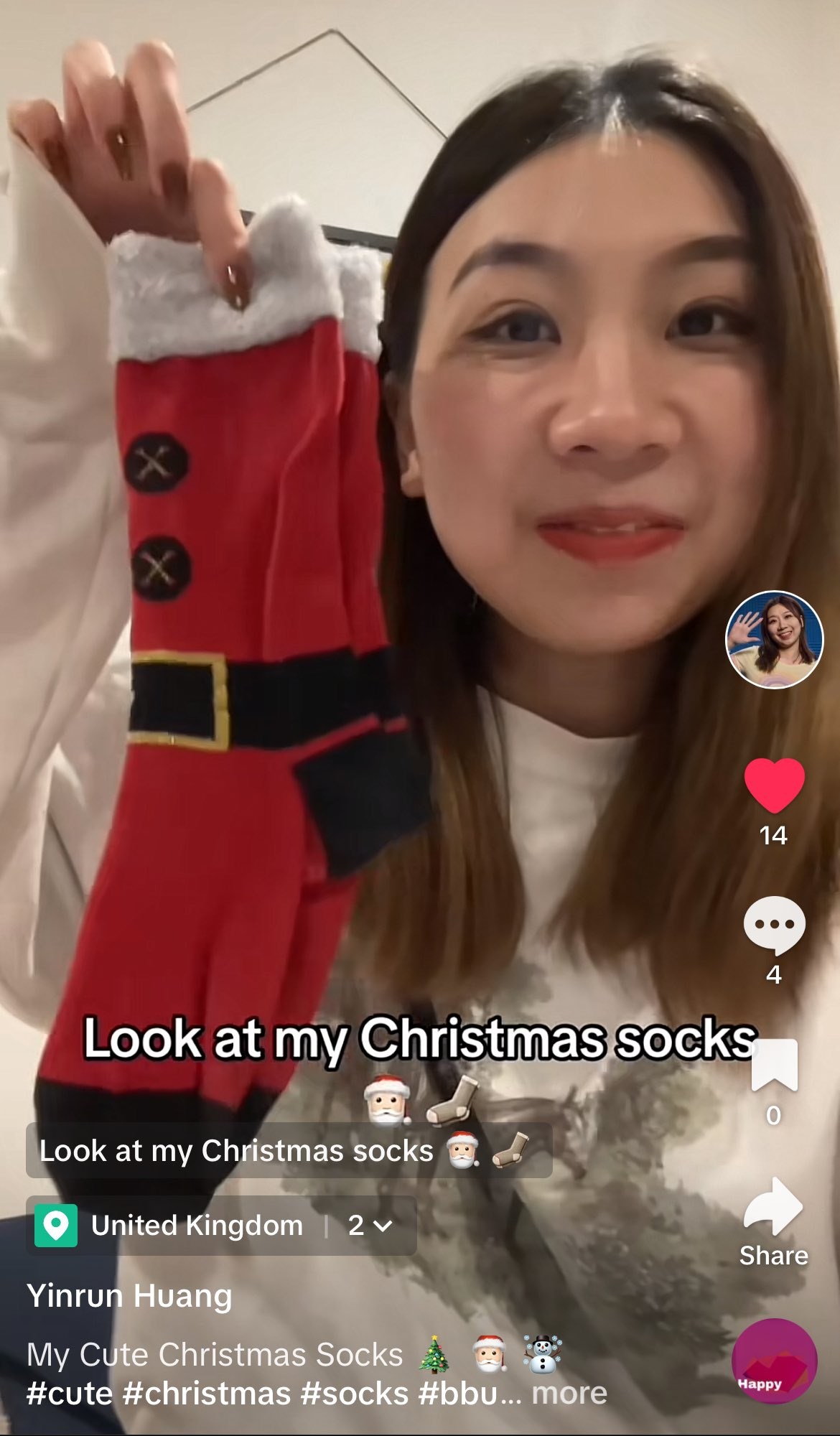Open the #christmas hashtag

click(207, 1394)
